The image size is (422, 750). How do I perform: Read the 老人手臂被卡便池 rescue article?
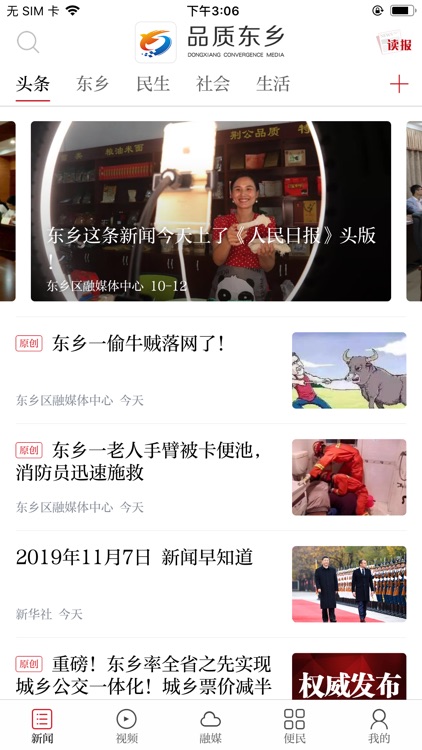pyautogui.click(x=211, y=477)
